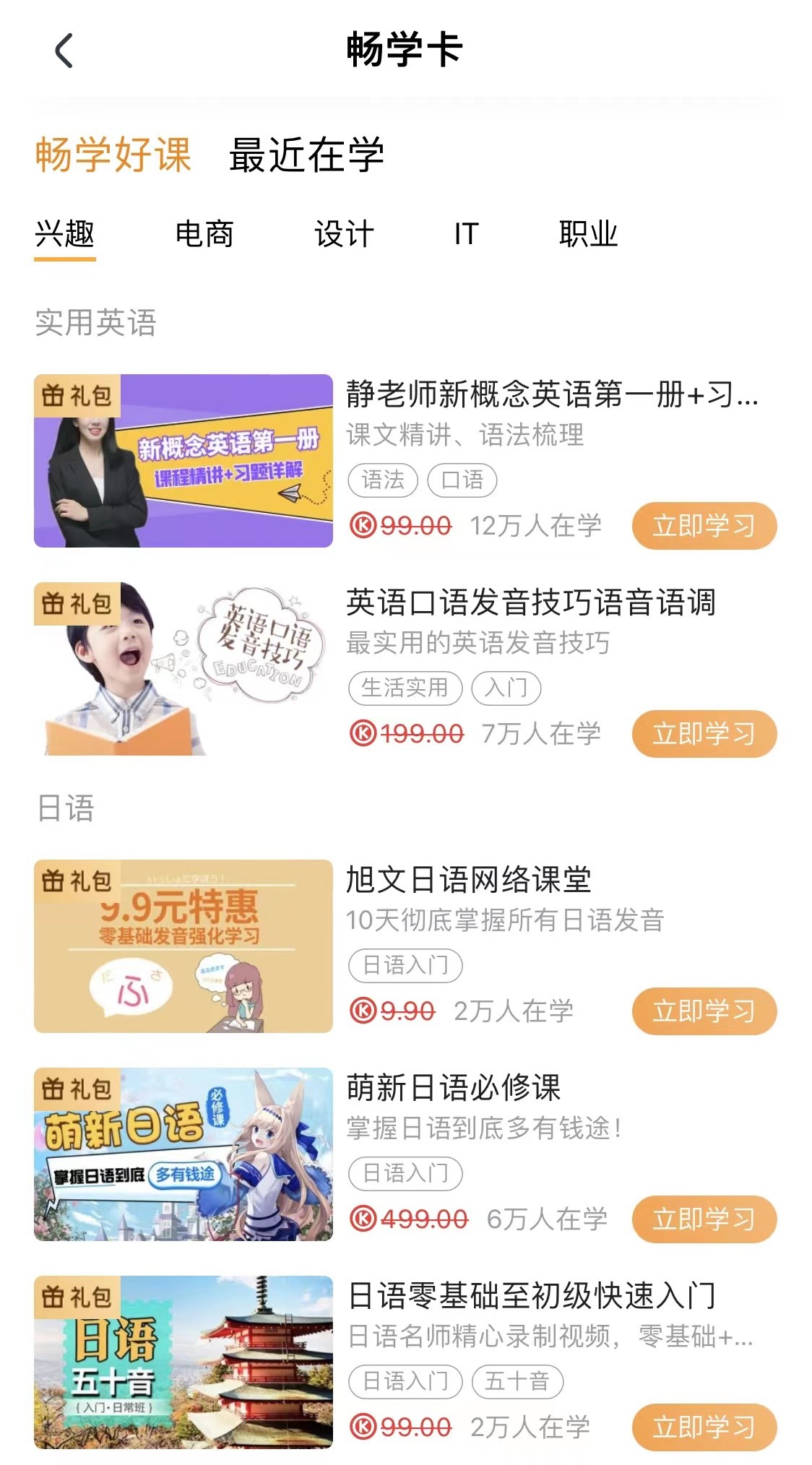Image resolution: width=812 pixels, height=1465 pixels.
Task: Select the 兴趣 category tab
Action: coord(65,234)
